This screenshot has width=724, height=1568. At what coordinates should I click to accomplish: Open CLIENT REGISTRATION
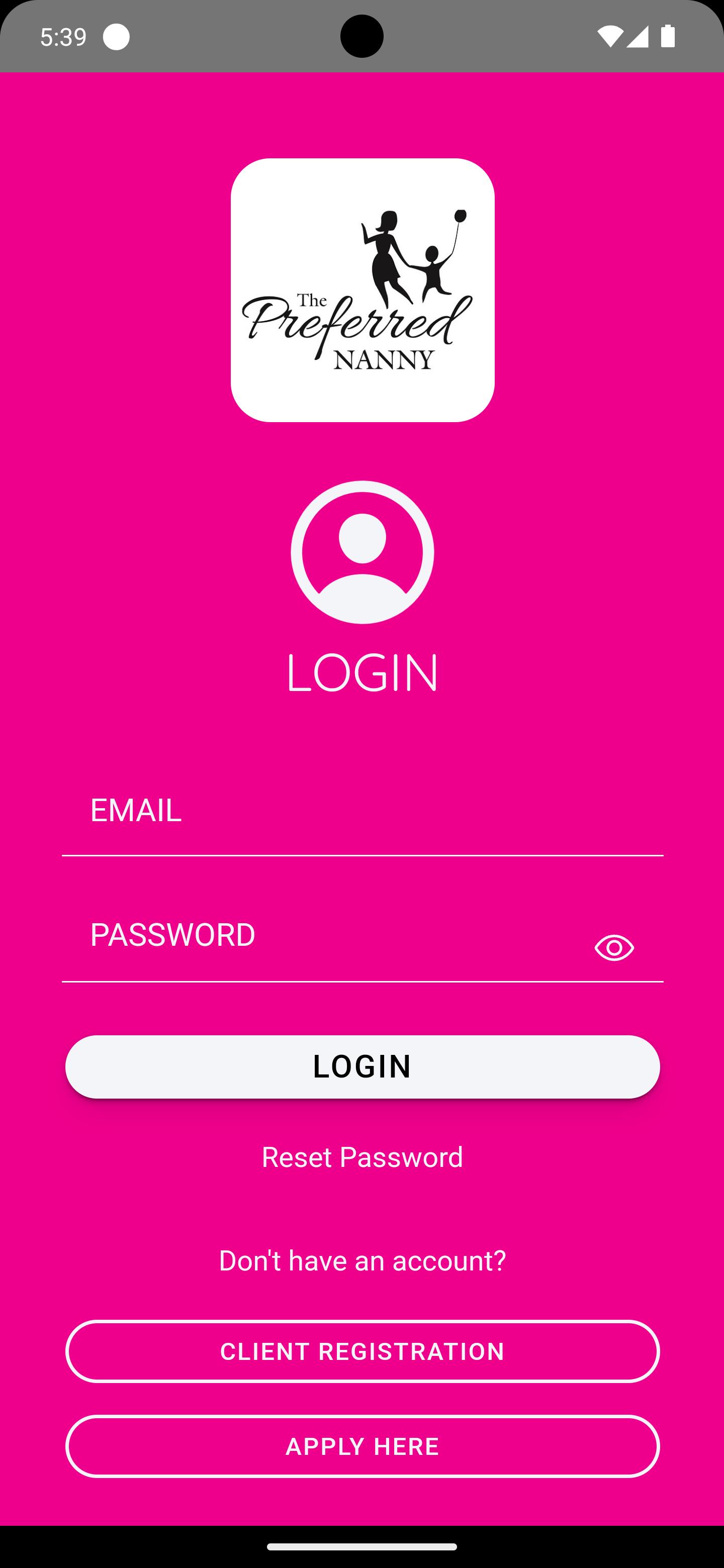363,1351
